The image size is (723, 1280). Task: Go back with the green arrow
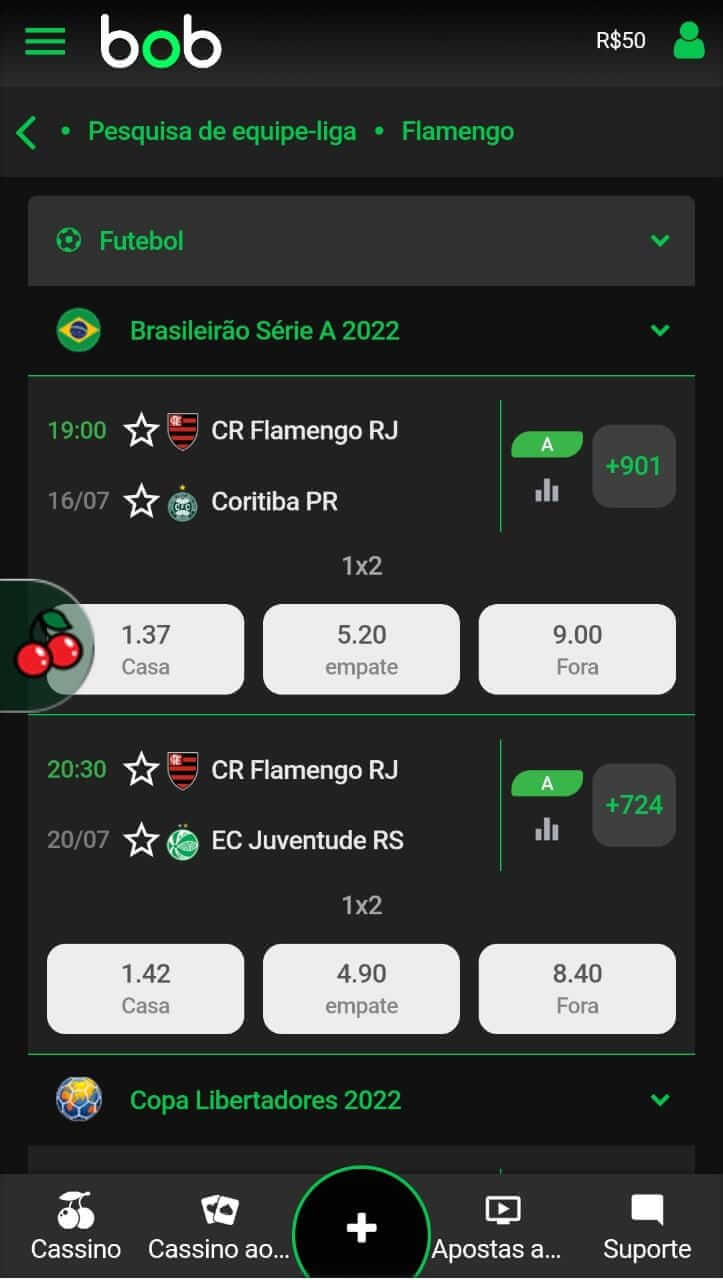pos(27,132)
